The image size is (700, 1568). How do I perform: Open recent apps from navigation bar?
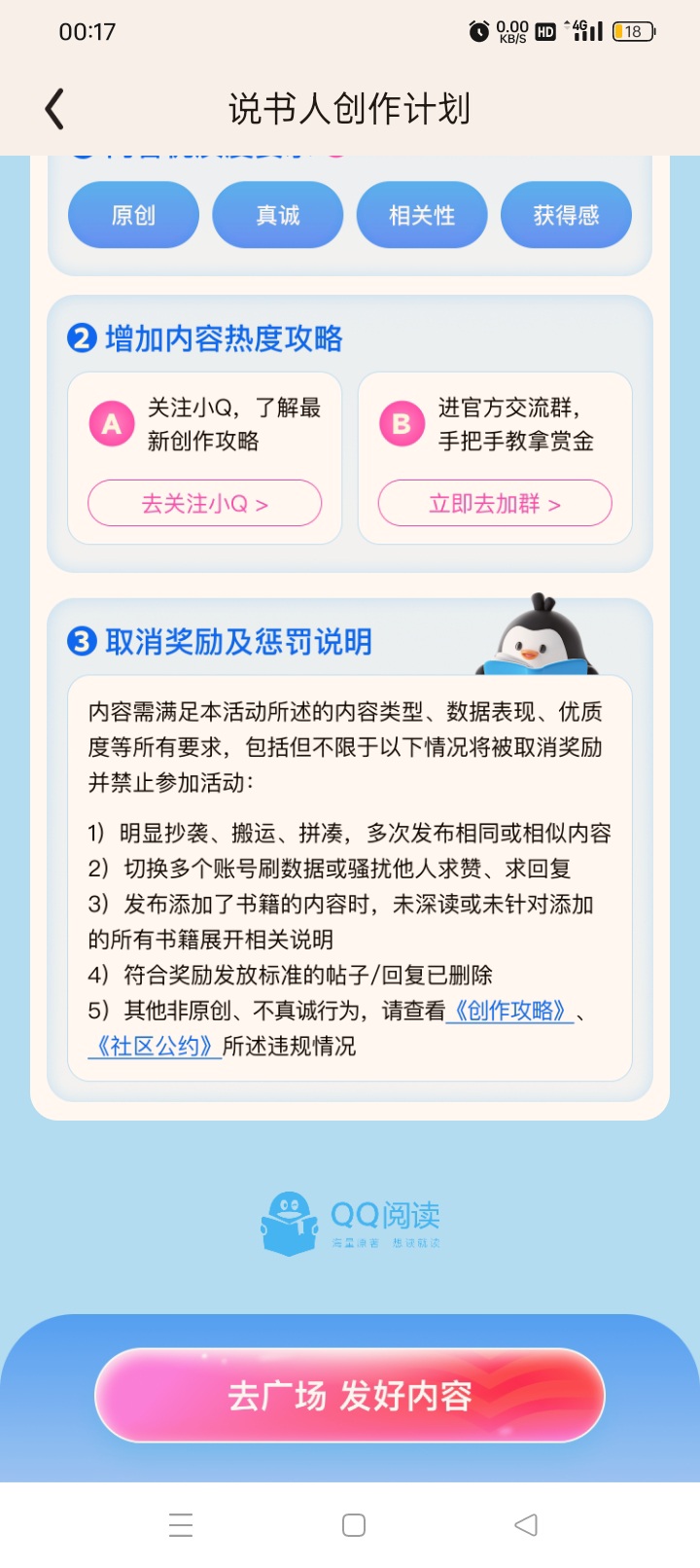(181, 1525)
